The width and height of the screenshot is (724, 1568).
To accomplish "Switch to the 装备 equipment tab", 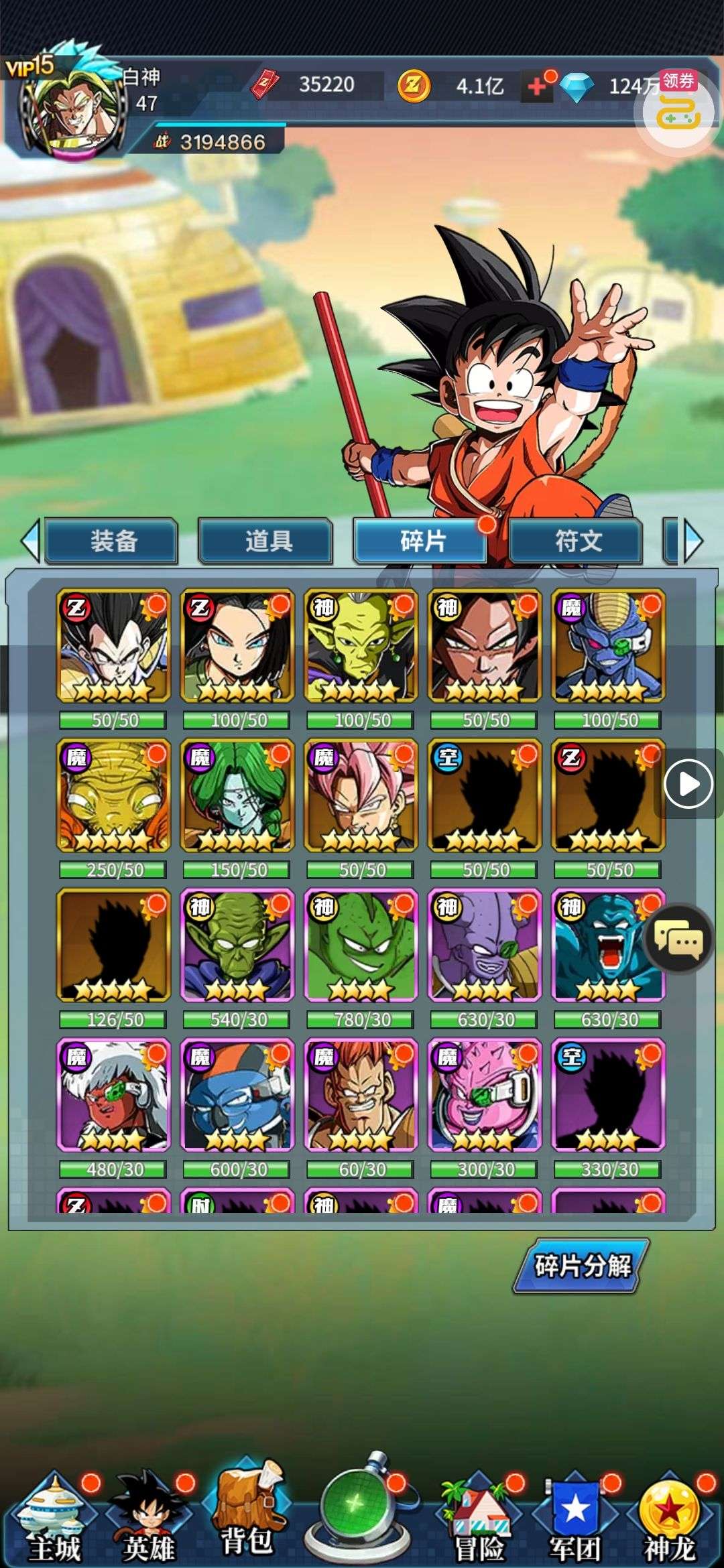I will tap(111, 540).
